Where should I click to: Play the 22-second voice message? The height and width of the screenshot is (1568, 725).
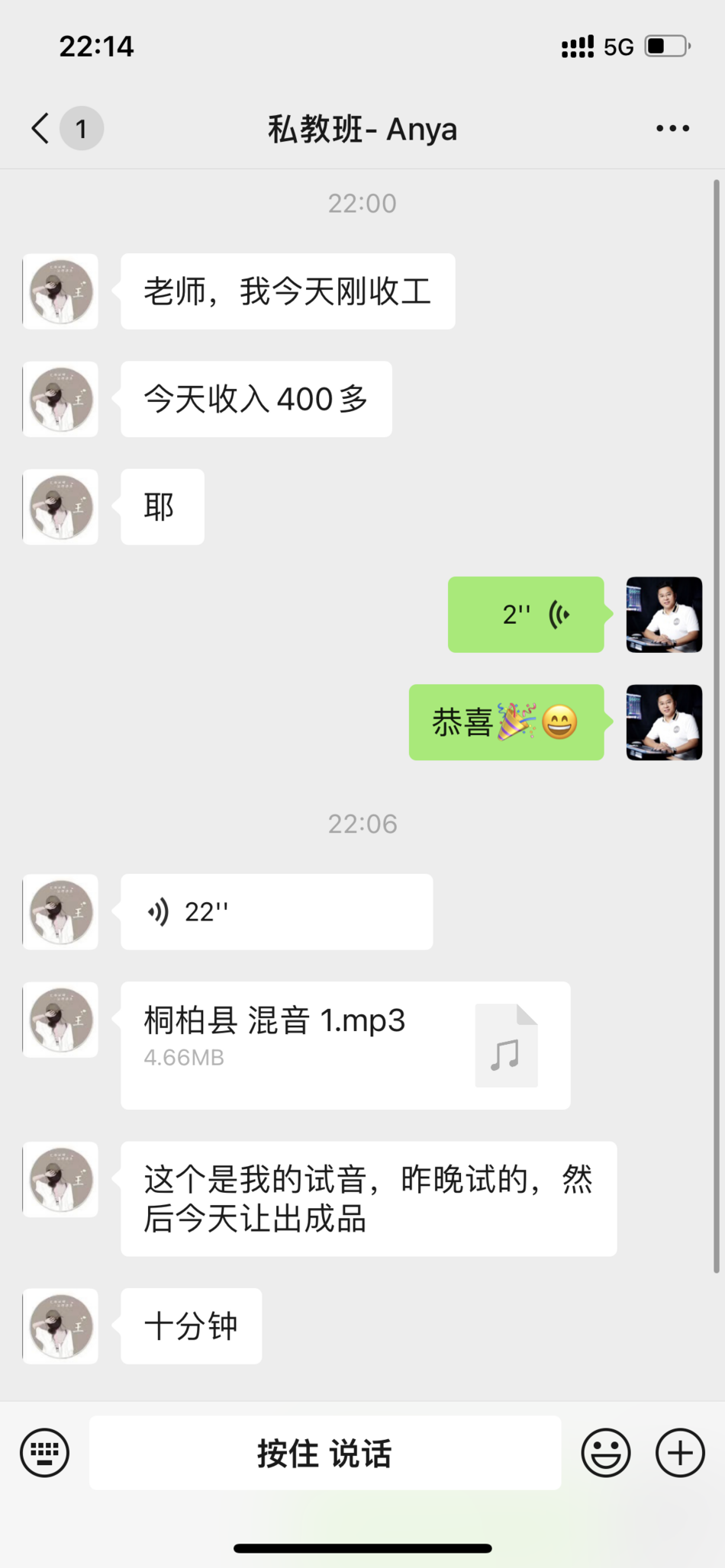pyautogui.click(x=276, y=911)
